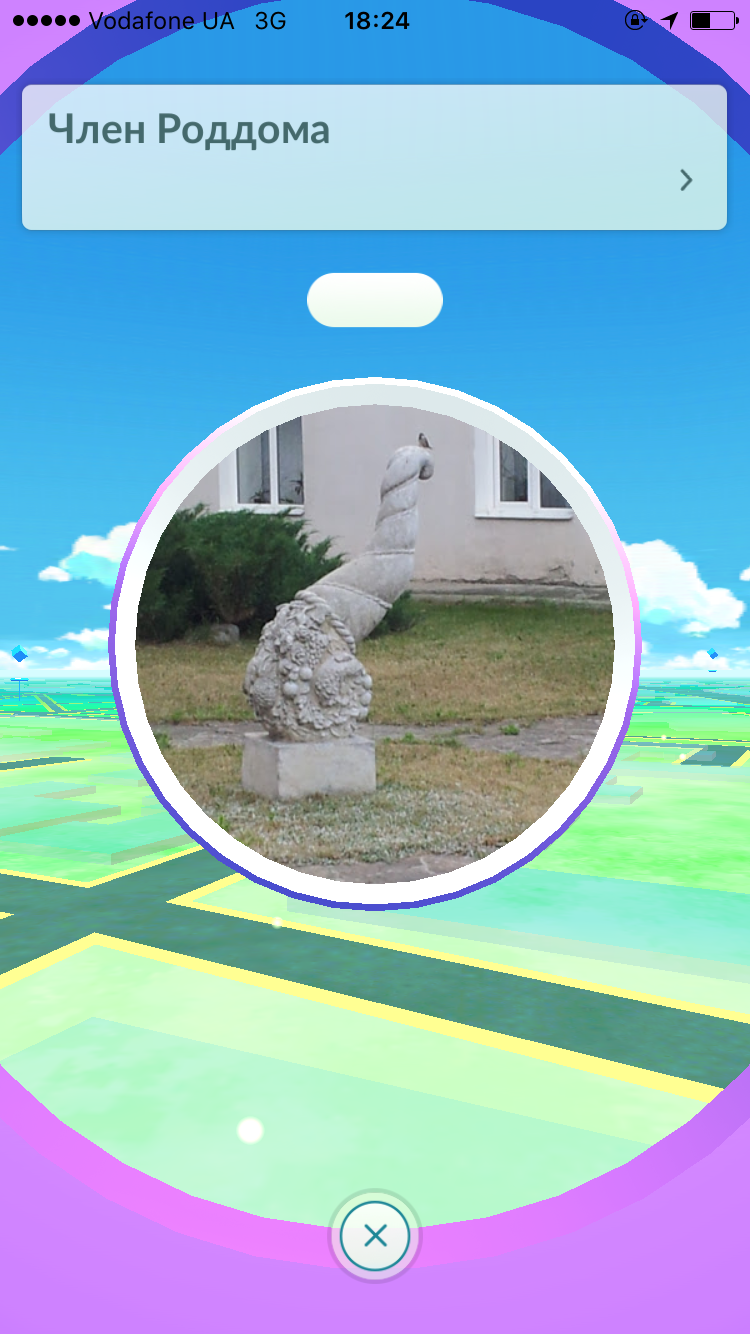Open details for Член Роддома PokéStop
Viewport: 750px width, 1334px height.
click(685, 180)
